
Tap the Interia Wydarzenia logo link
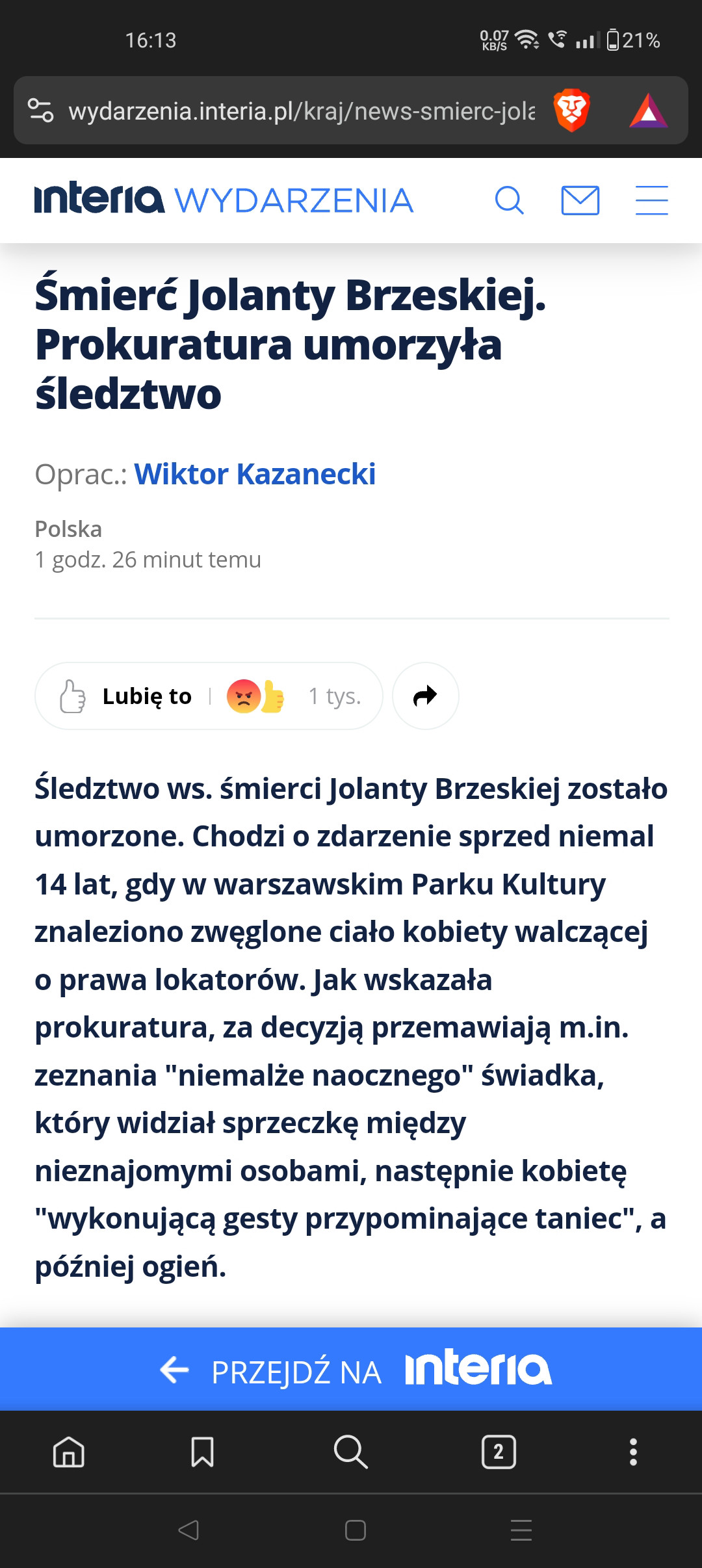pyautogui.click(x=224, y=200)
